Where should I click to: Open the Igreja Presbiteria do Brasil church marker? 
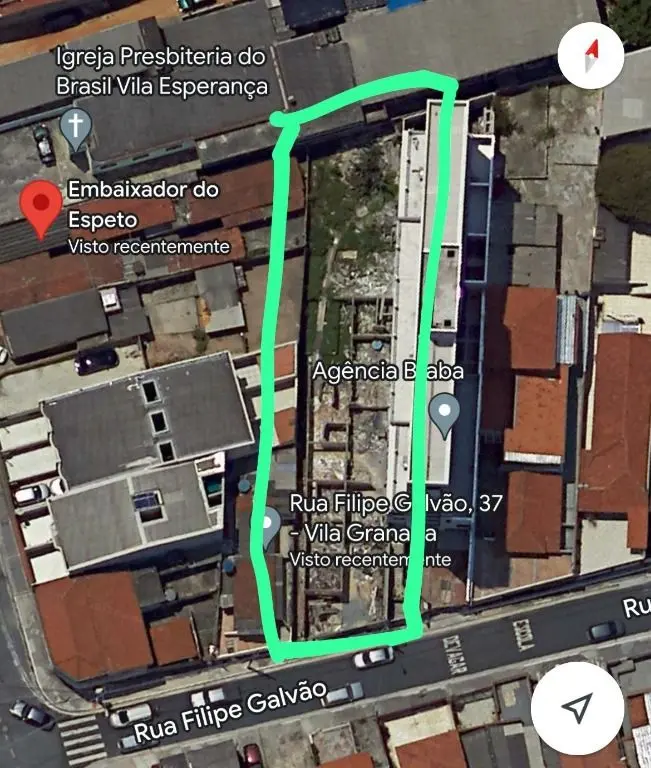coord(75,125)
